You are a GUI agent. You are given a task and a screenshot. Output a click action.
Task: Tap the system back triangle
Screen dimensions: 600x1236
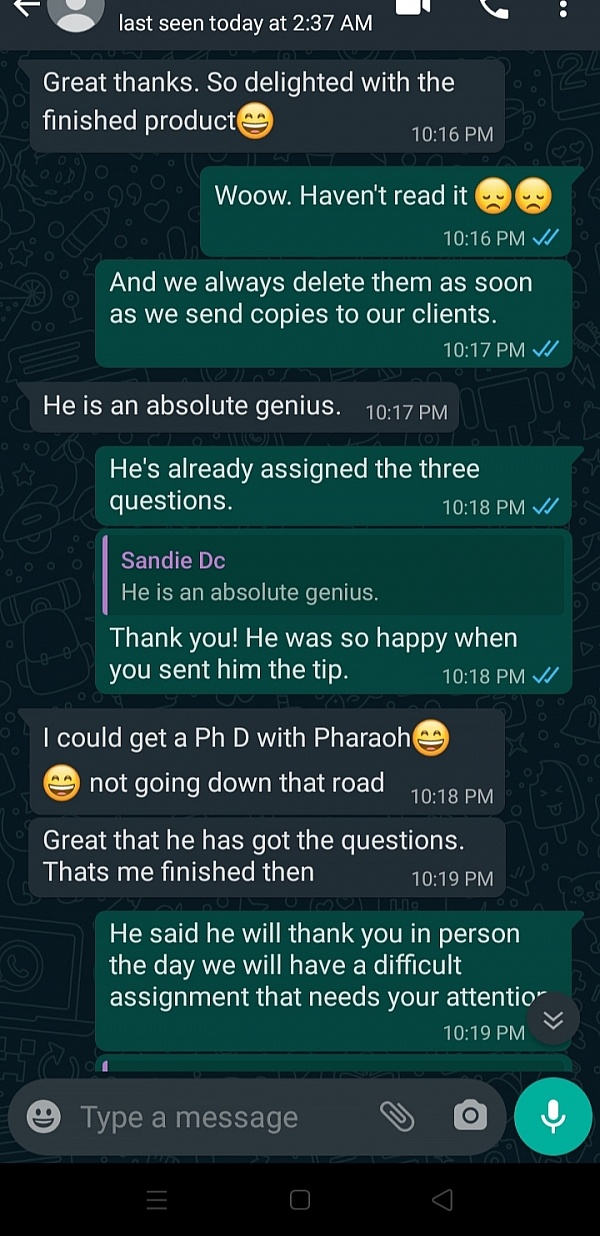pos(442,1200)
